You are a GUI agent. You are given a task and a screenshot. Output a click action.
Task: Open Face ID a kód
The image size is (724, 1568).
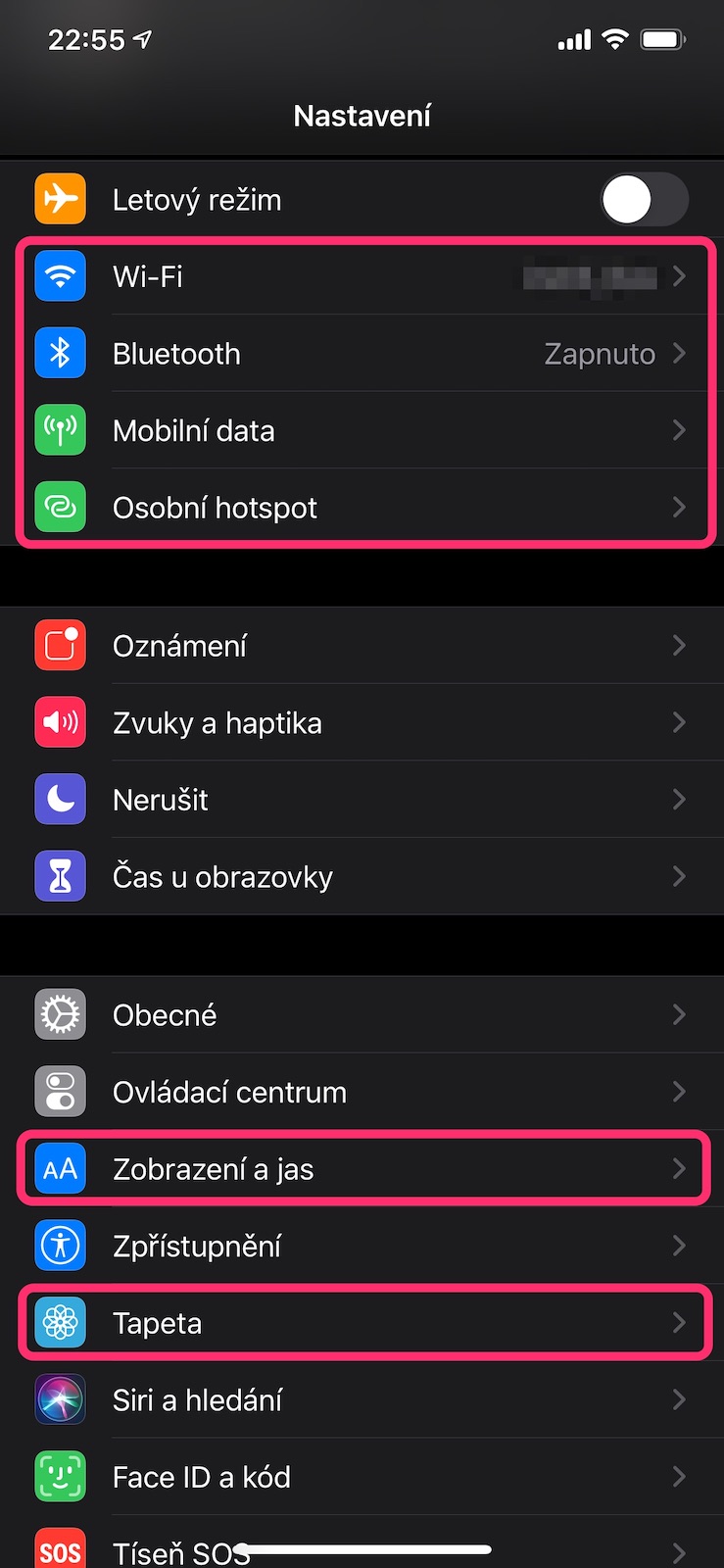(362, 1477)
